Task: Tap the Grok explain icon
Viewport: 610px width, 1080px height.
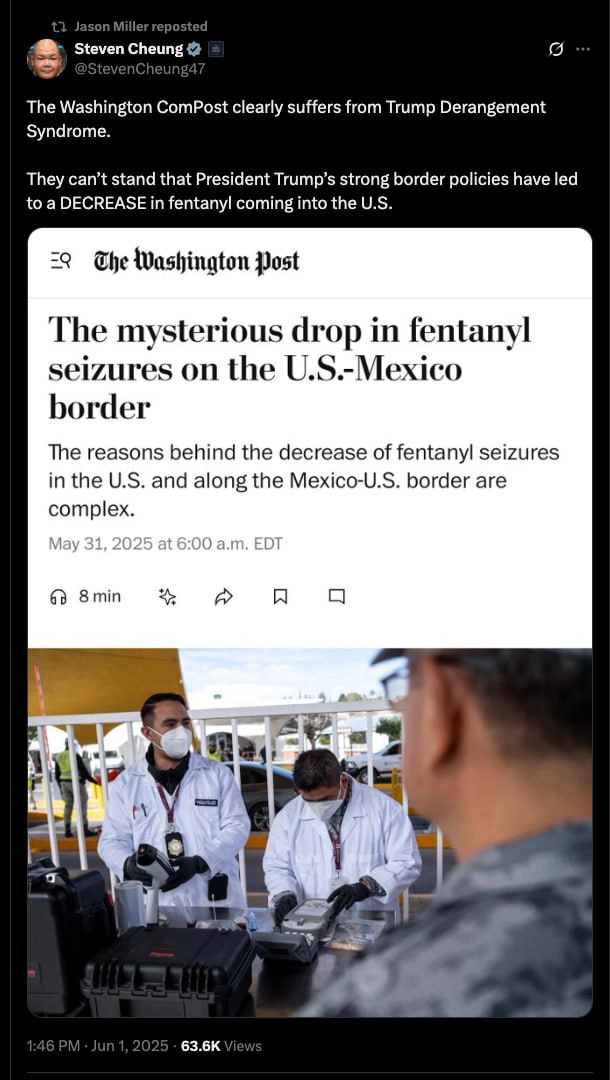Action: (556, 50)
